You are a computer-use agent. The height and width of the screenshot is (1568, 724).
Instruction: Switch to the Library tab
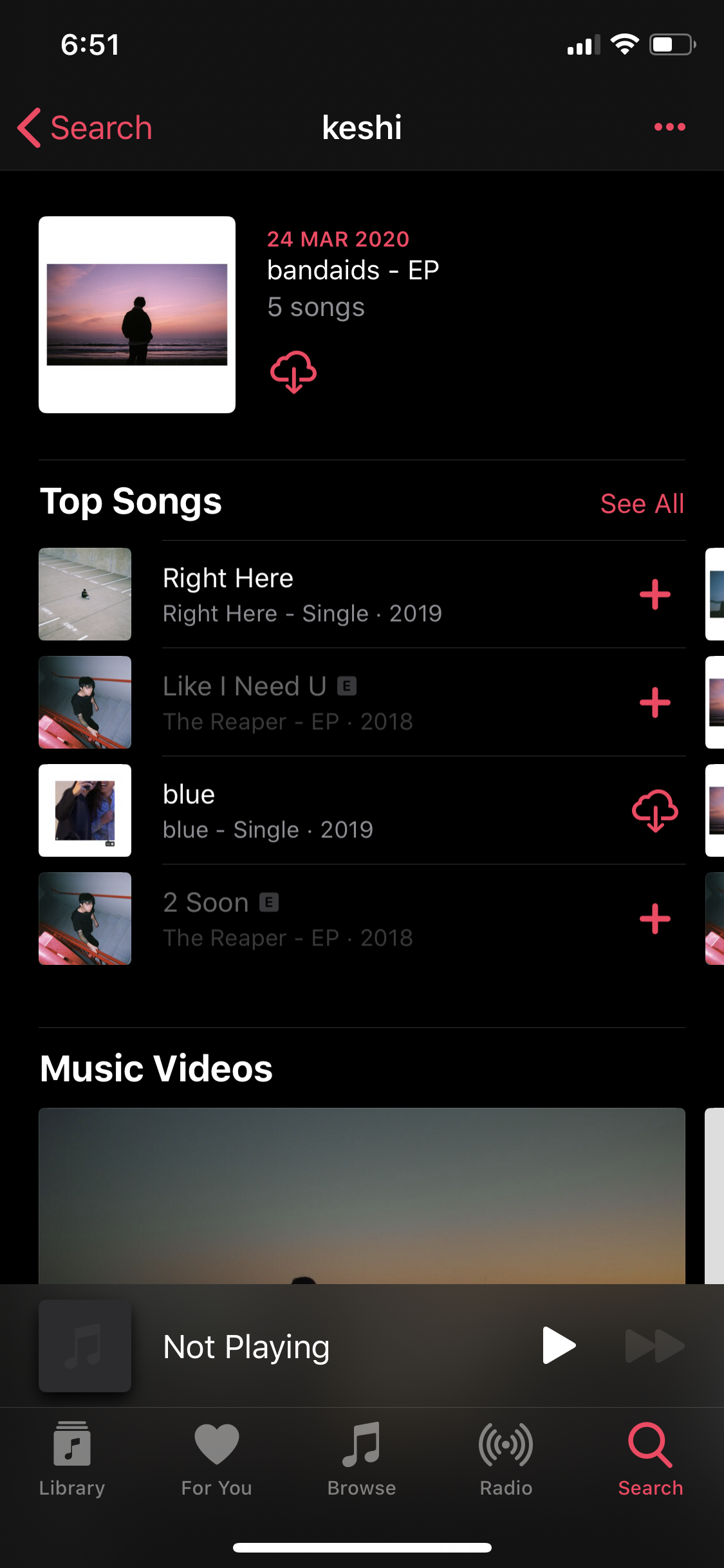(72, 1459)
